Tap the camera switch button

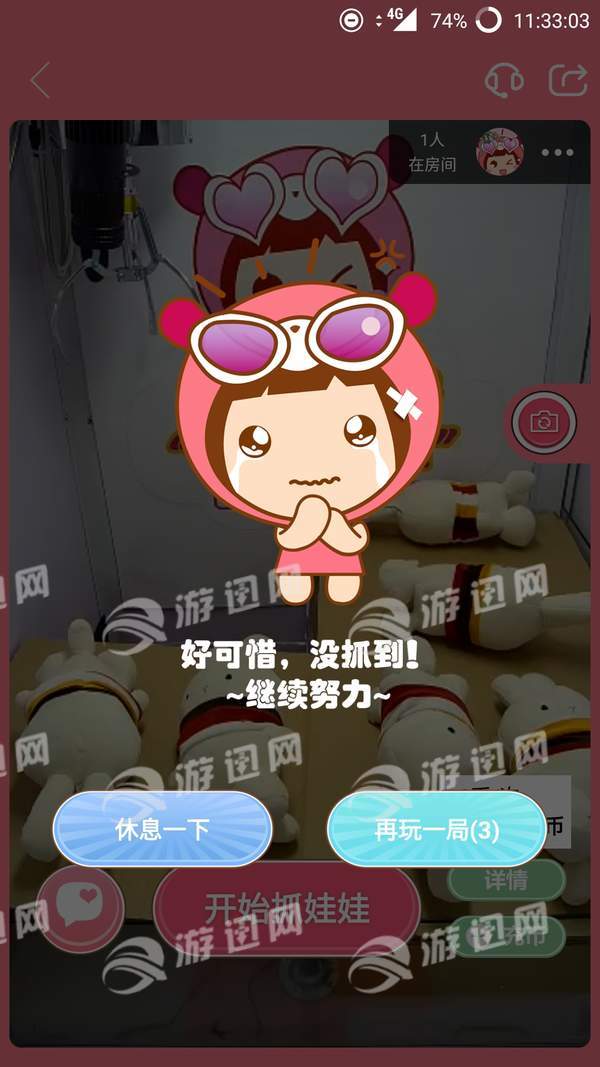(x=544, y=423)
